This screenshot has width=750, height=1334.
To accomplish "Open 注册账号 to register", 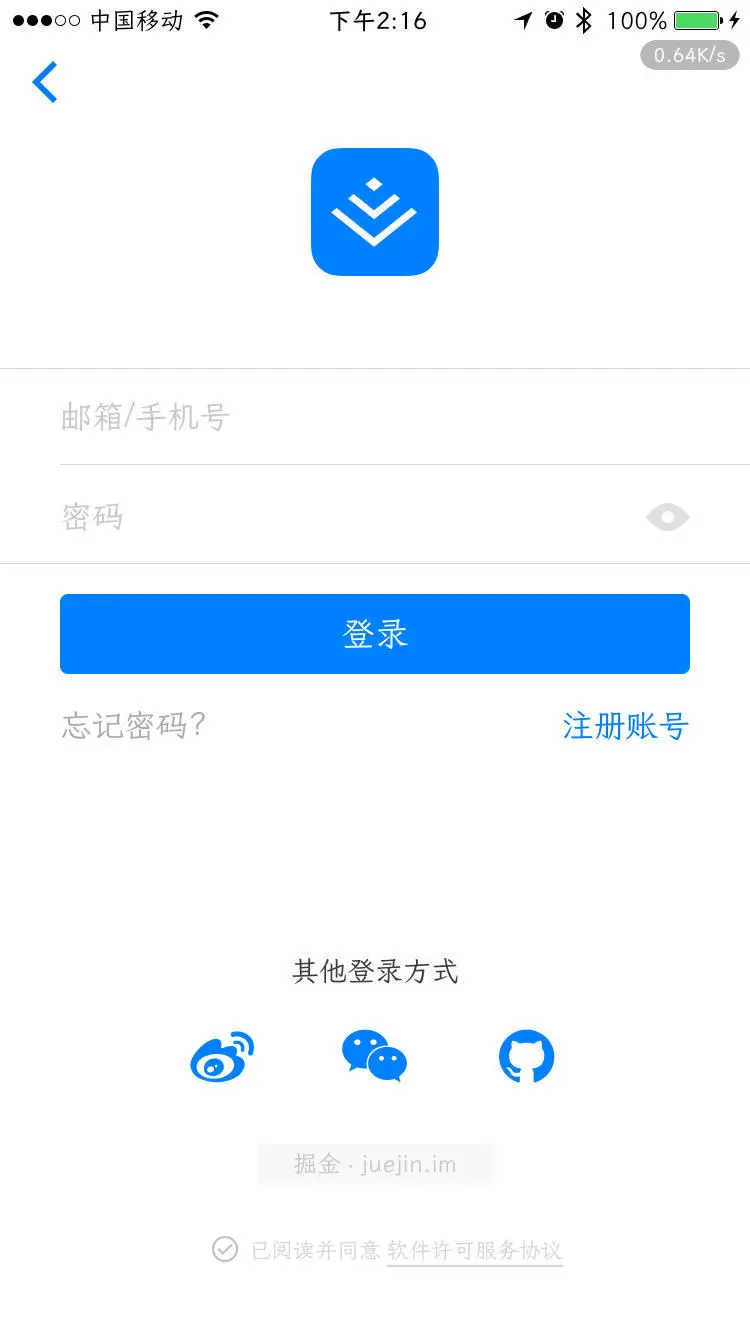I will 626,726.
